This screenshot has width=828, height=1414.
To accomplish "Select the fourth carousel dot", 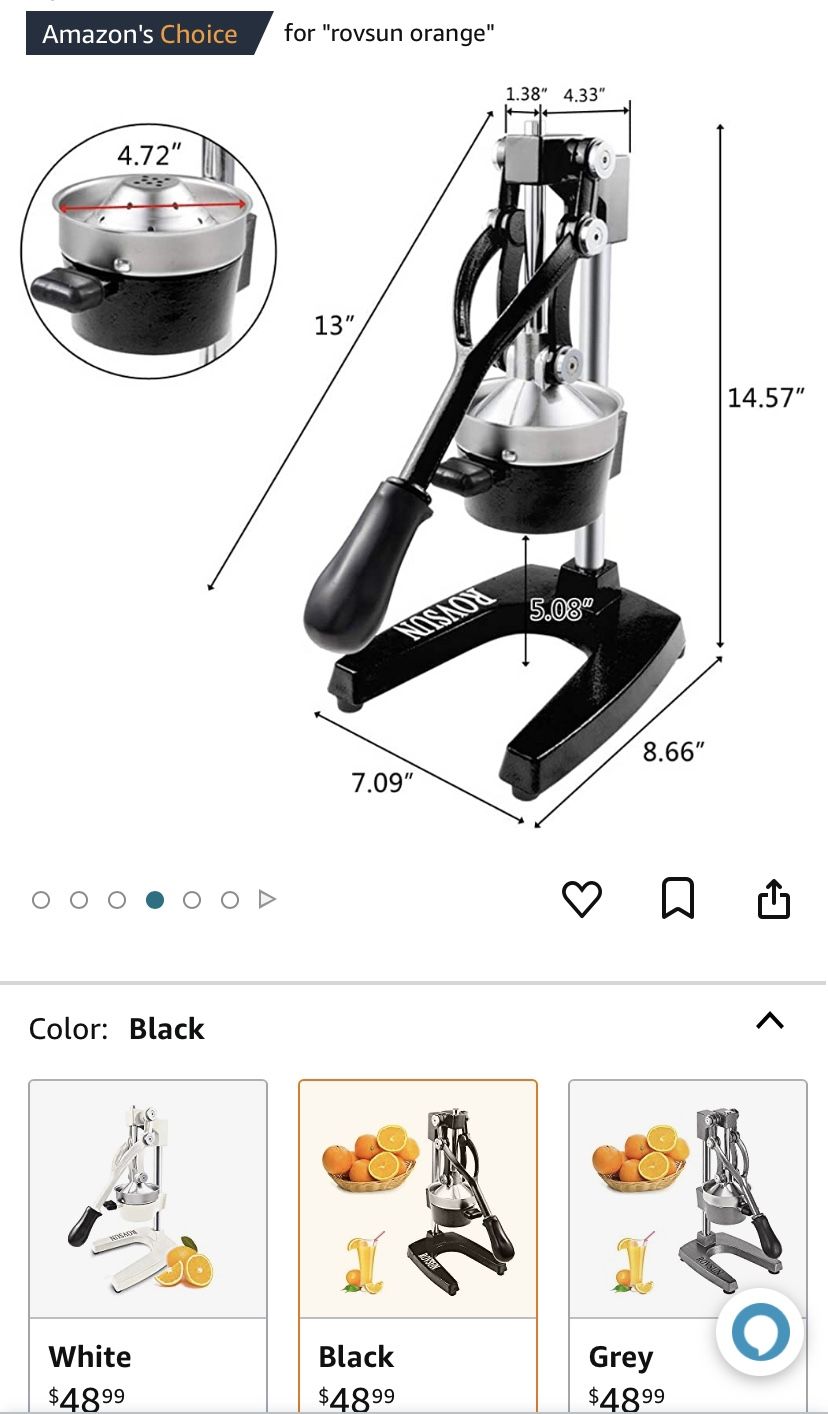I will click(155, 899).
